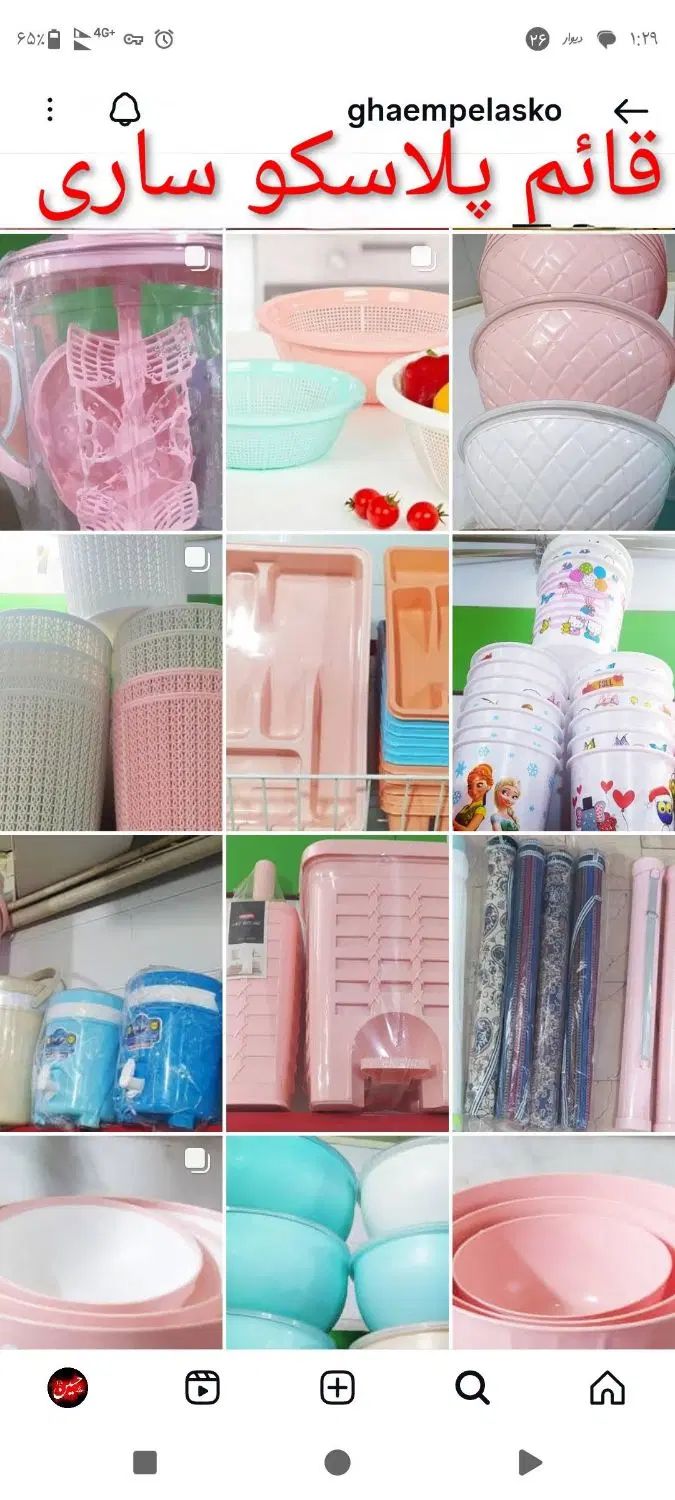Open the pink bowls with white interior post

(111, 1245)
